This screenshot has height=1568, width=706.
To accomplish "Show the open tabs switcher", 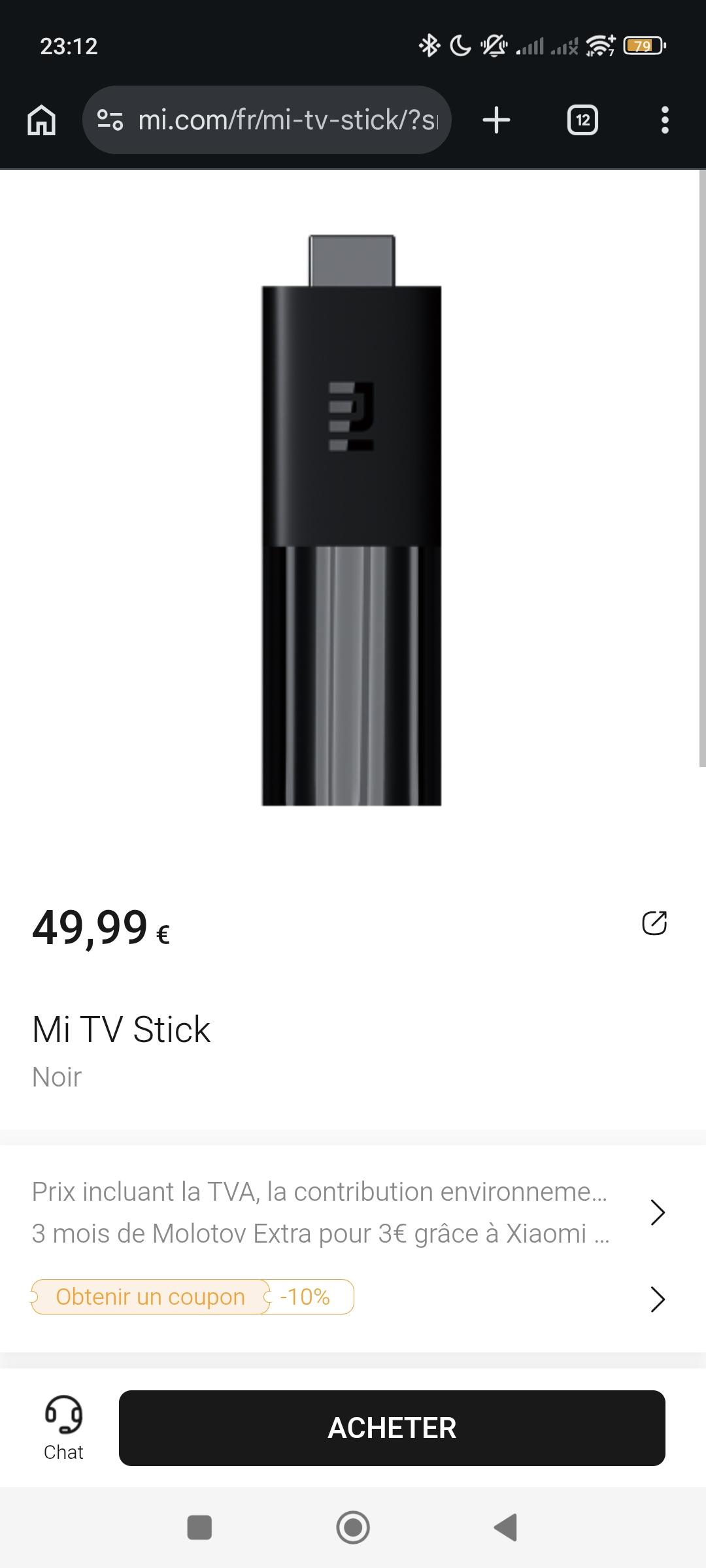I will pos(582,120).
